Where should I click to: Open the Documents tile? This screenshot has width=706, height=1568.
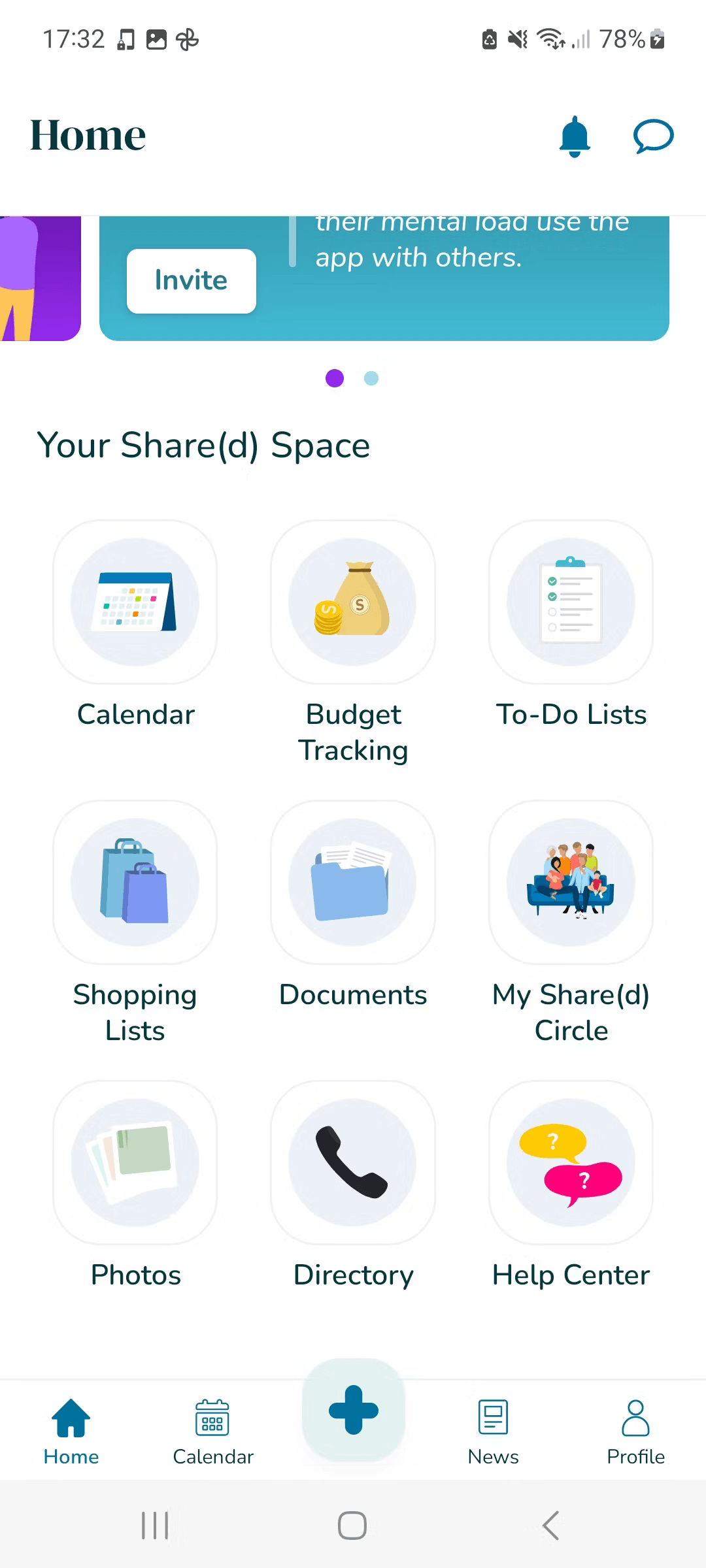353,882
